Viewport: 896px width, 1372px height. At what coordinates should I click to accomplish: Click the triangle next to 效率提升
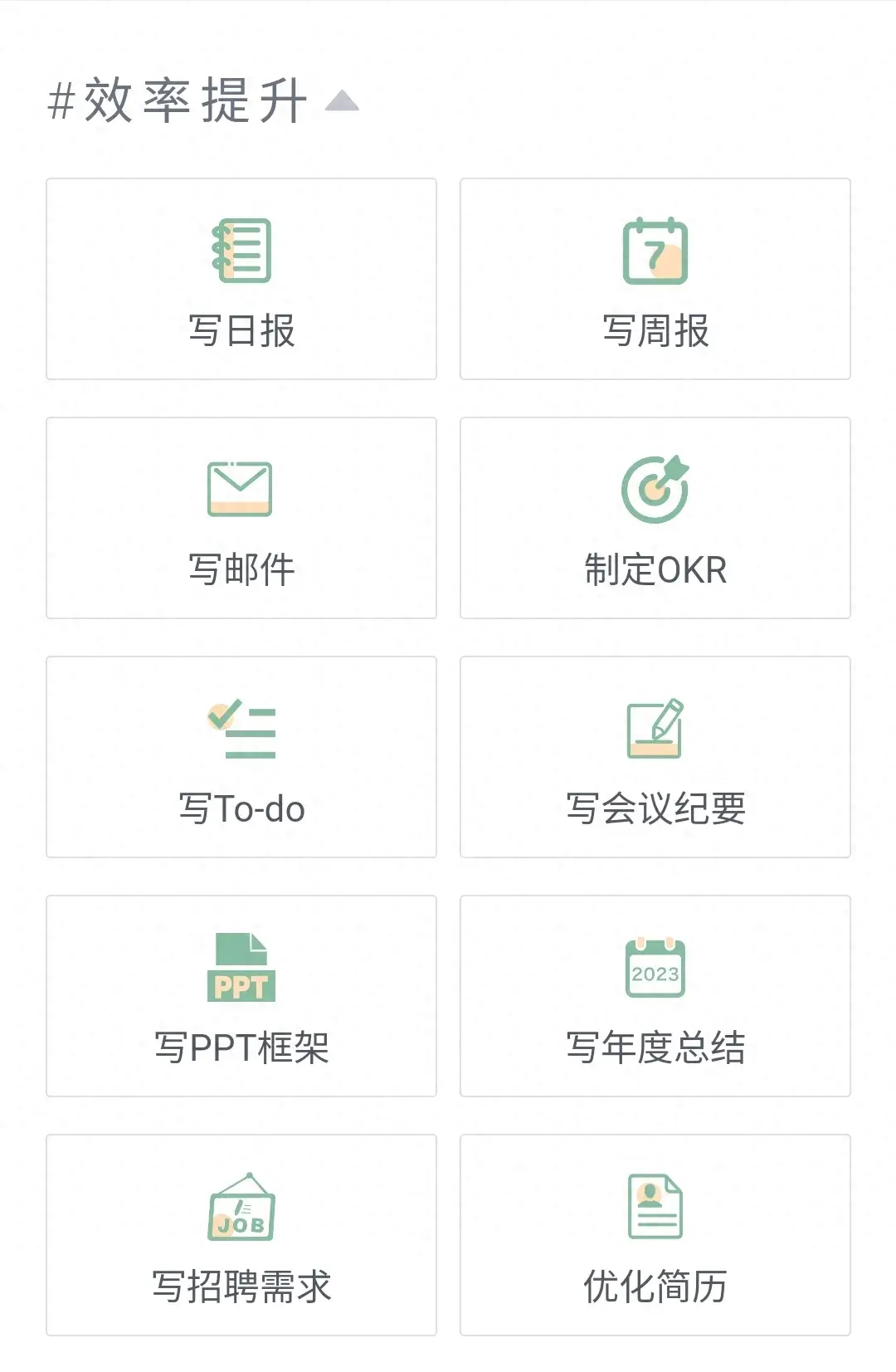tap(343, 101)
